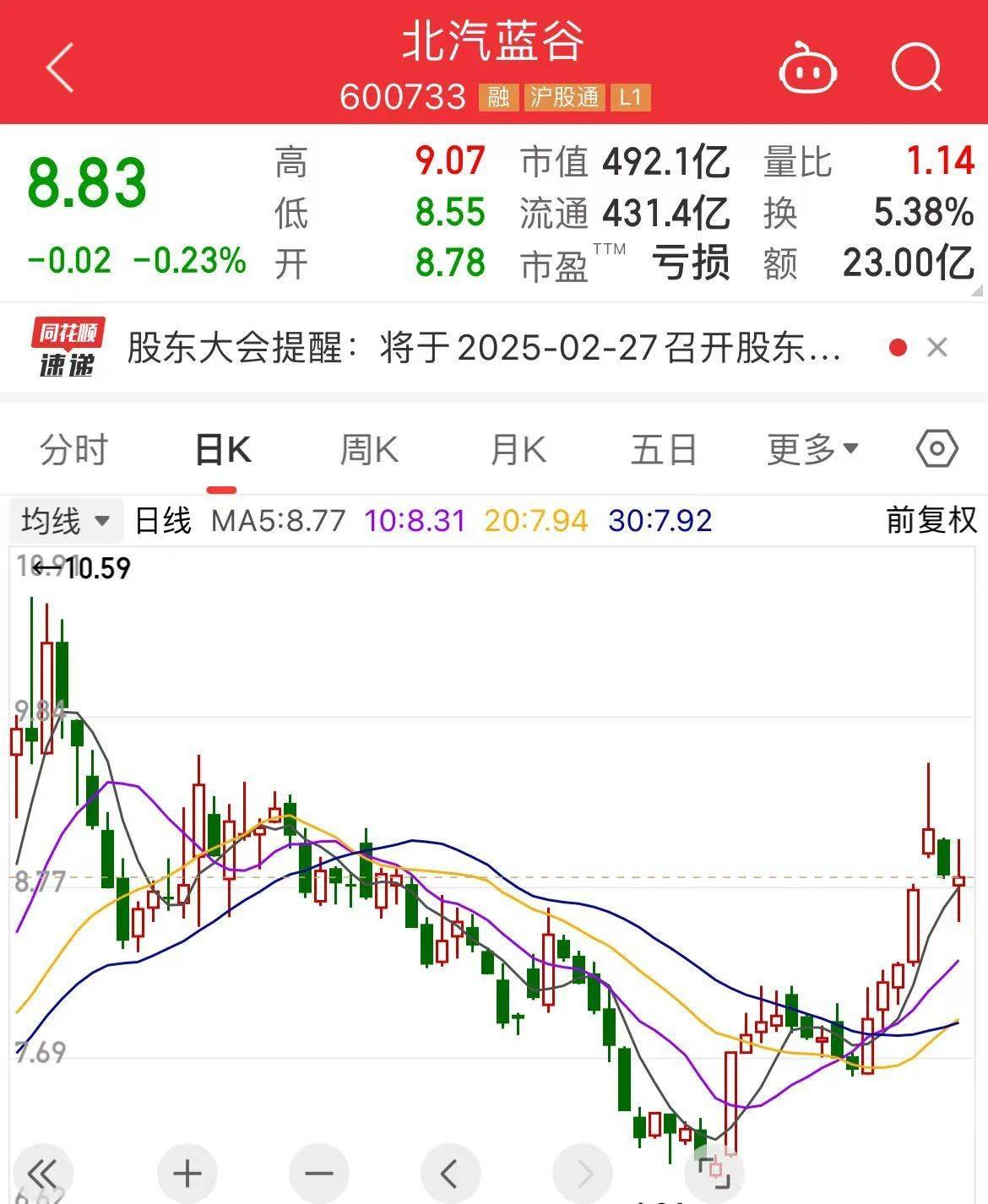Tap the back arrow to exit stock page
988x1204 pixels.
pyautogui.click(x=59, y=68)
